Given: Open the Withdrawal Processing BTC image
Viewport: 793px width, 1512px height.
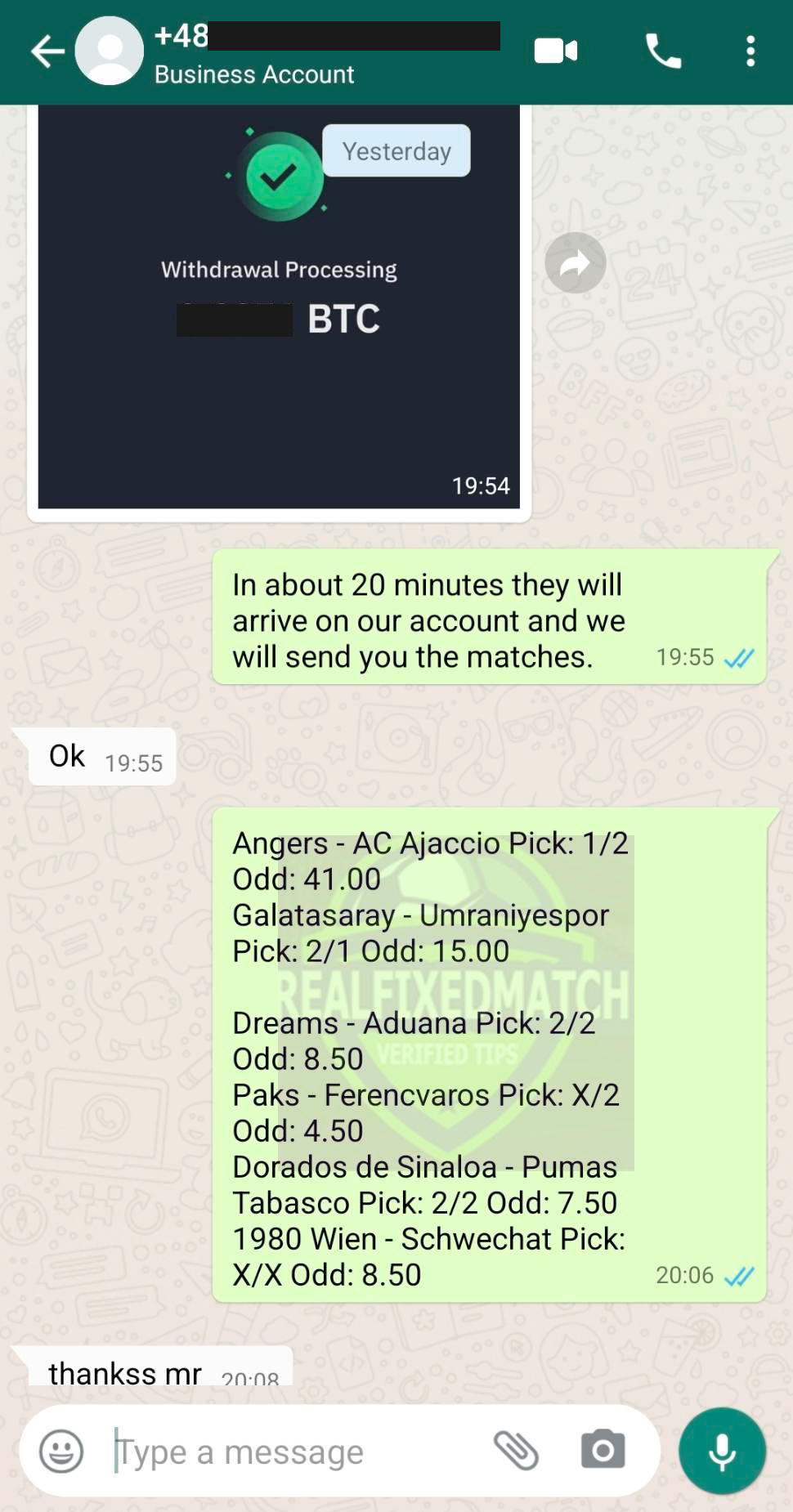Looking at the screenshot, I should click(279, 306).
